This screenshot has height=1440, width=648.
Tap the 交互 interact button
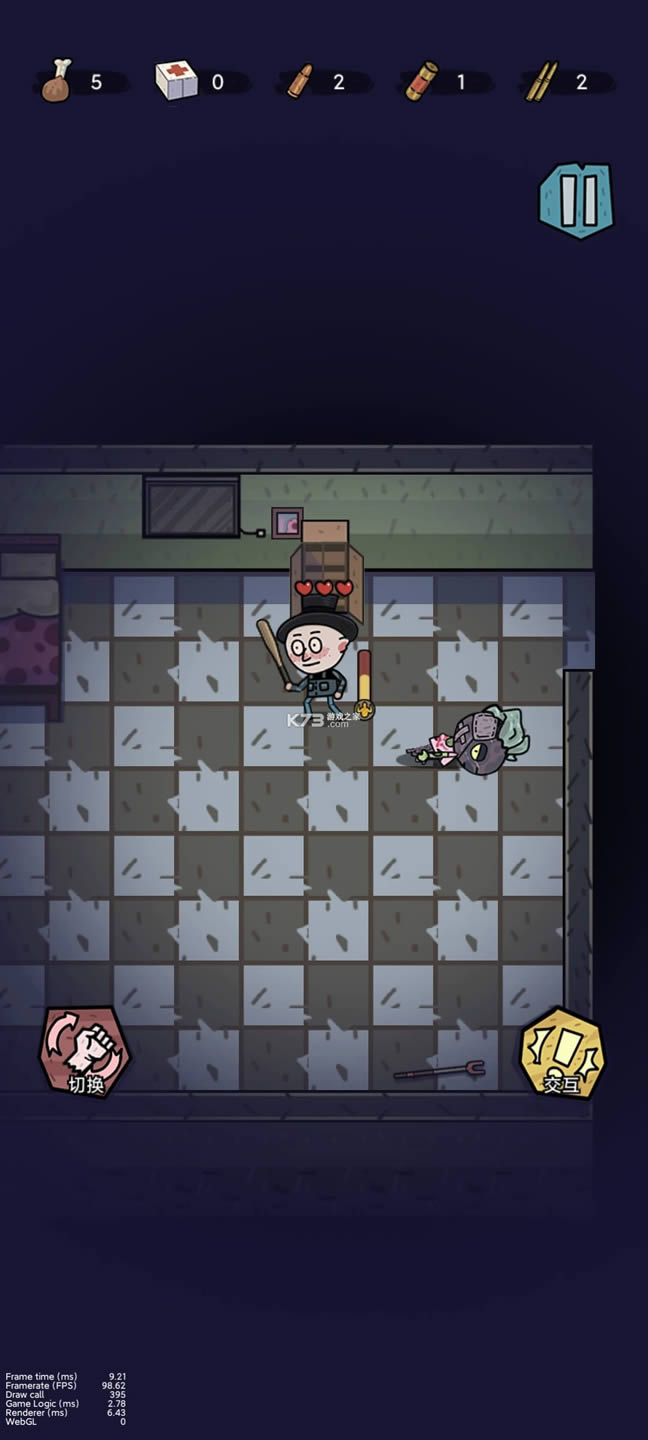click(562, 1053)
